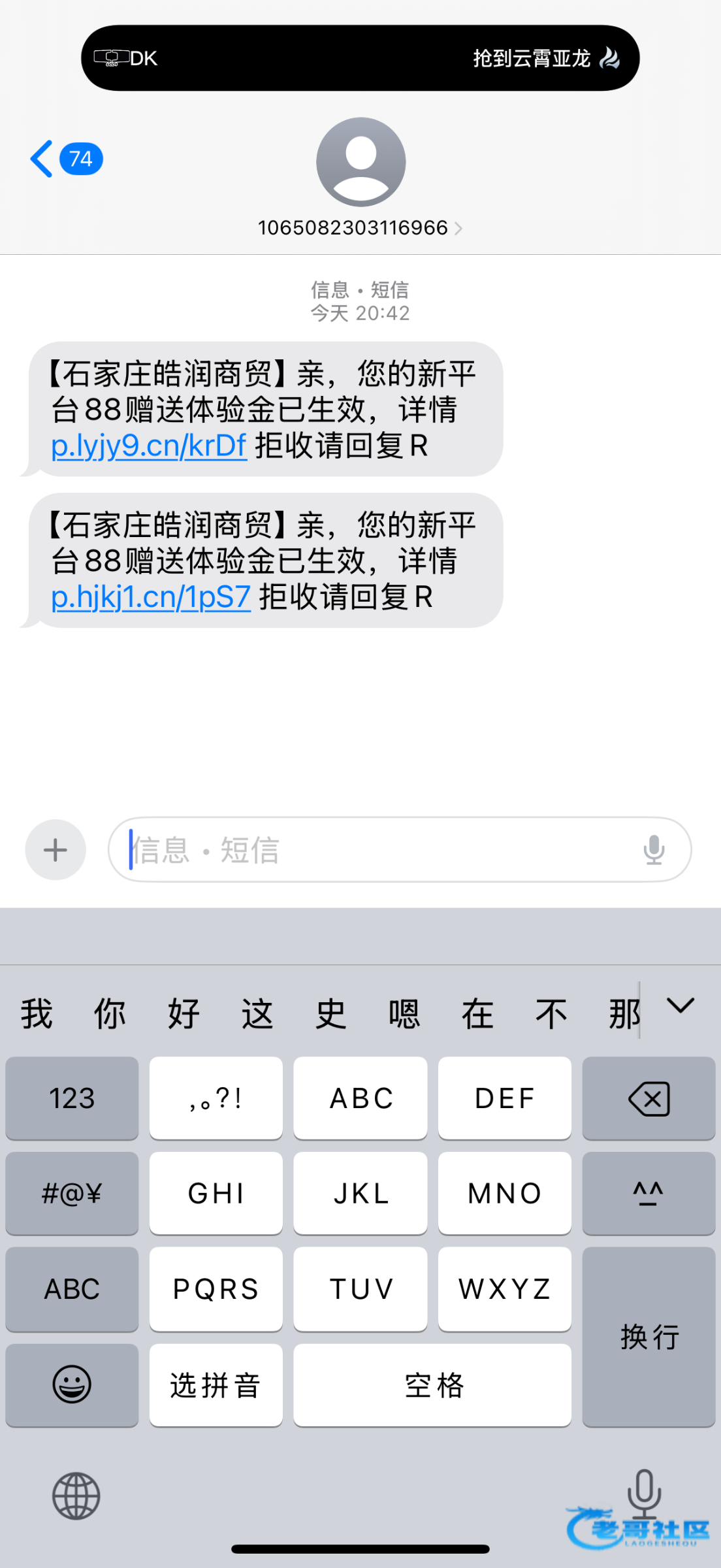Image resolution: width=721 pixels, height=1568 pixels.
Task: Open the #@¥ symbols keyboard
Action: [x=72, y=1194]
